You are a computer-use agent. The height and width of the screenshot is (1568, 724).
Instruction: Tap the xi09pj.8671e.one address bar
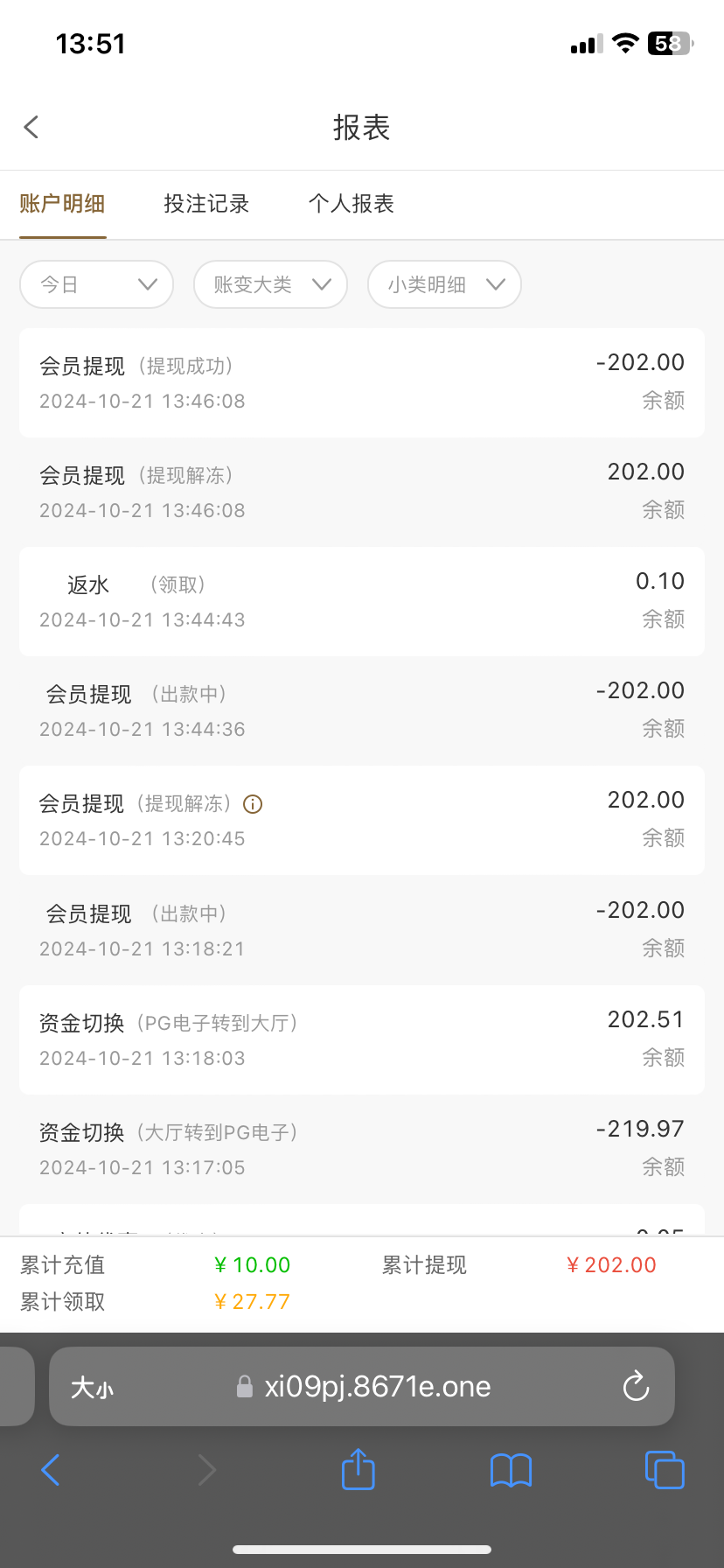(x=376, y=1387)
